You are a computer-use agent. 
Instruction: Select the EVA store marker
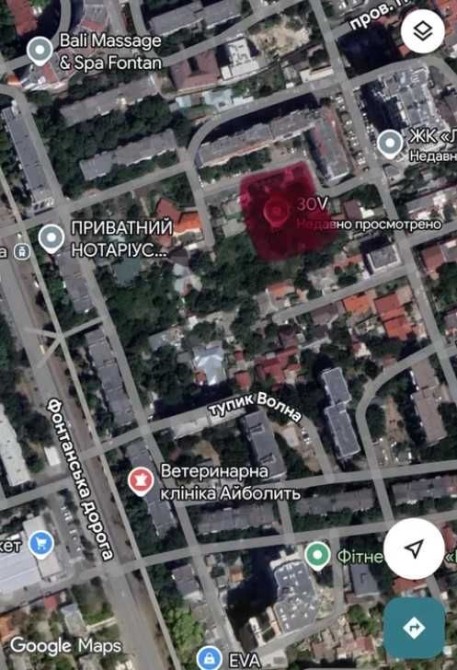pyautogui.click(x=209, y=658)
